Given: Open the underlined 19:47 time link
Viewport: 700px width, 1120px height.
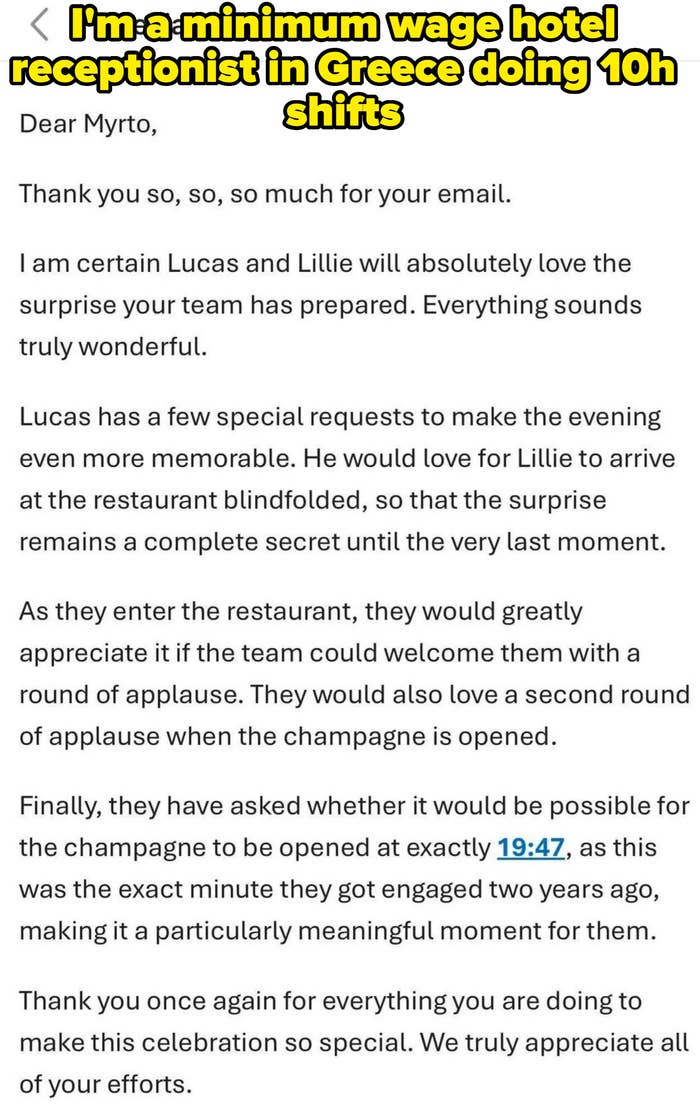Looking at the screenshot, I should [531, 848].
